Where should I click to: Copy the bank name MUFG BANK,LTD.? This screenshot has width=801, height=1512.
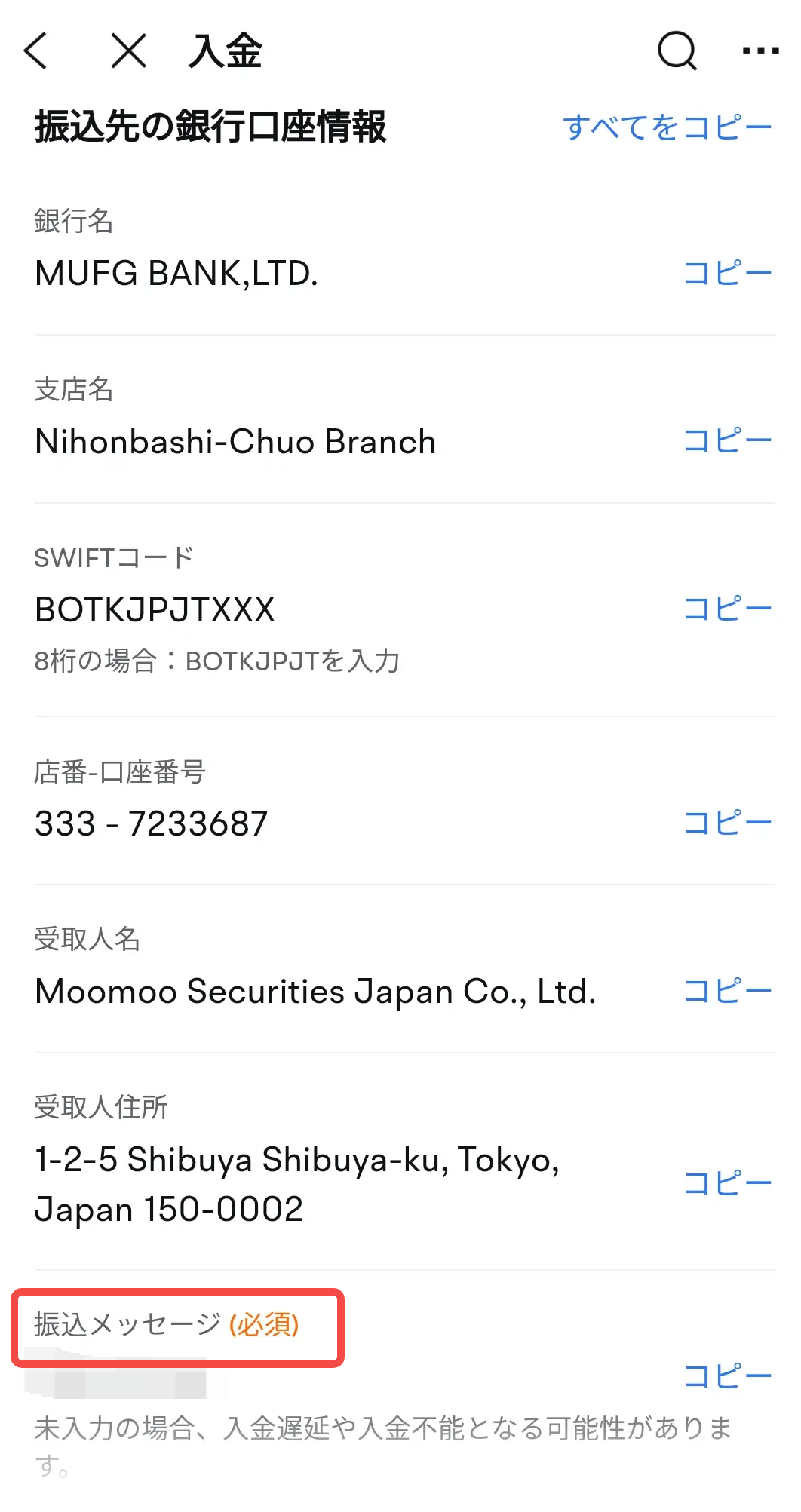[x=728, y=273]
